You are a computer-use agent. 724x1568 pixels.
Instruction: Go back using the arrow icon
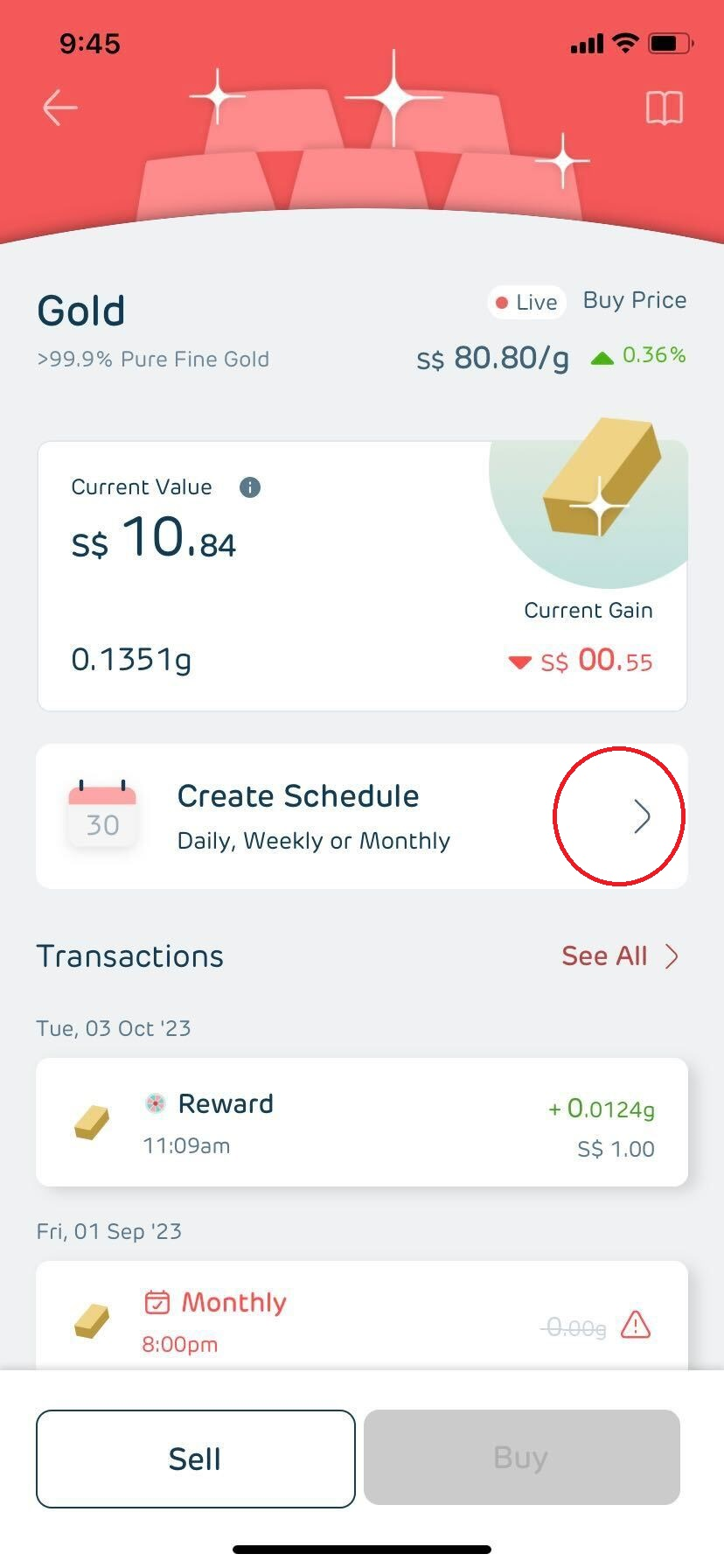click(60, 108)
